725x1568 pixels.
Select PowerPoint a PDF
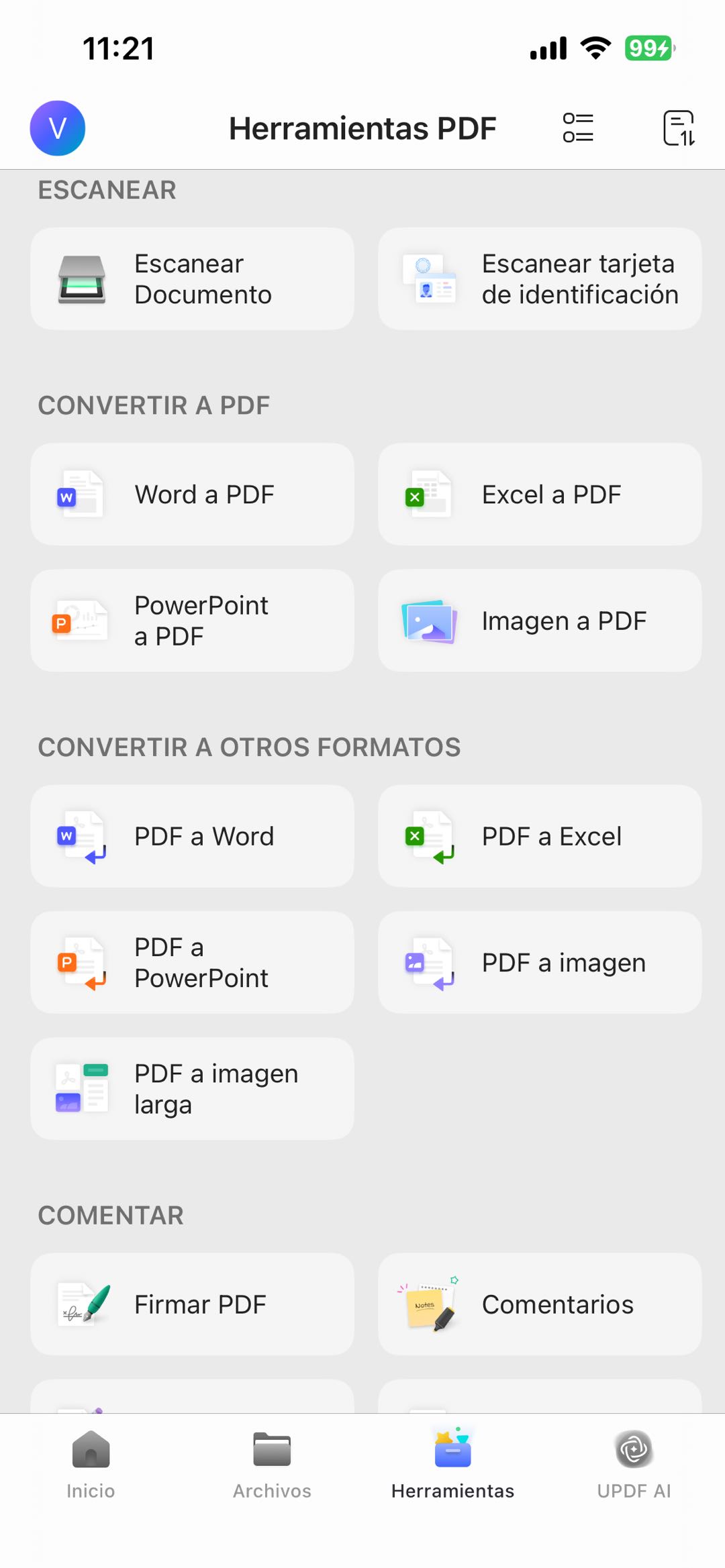[192, 621]
